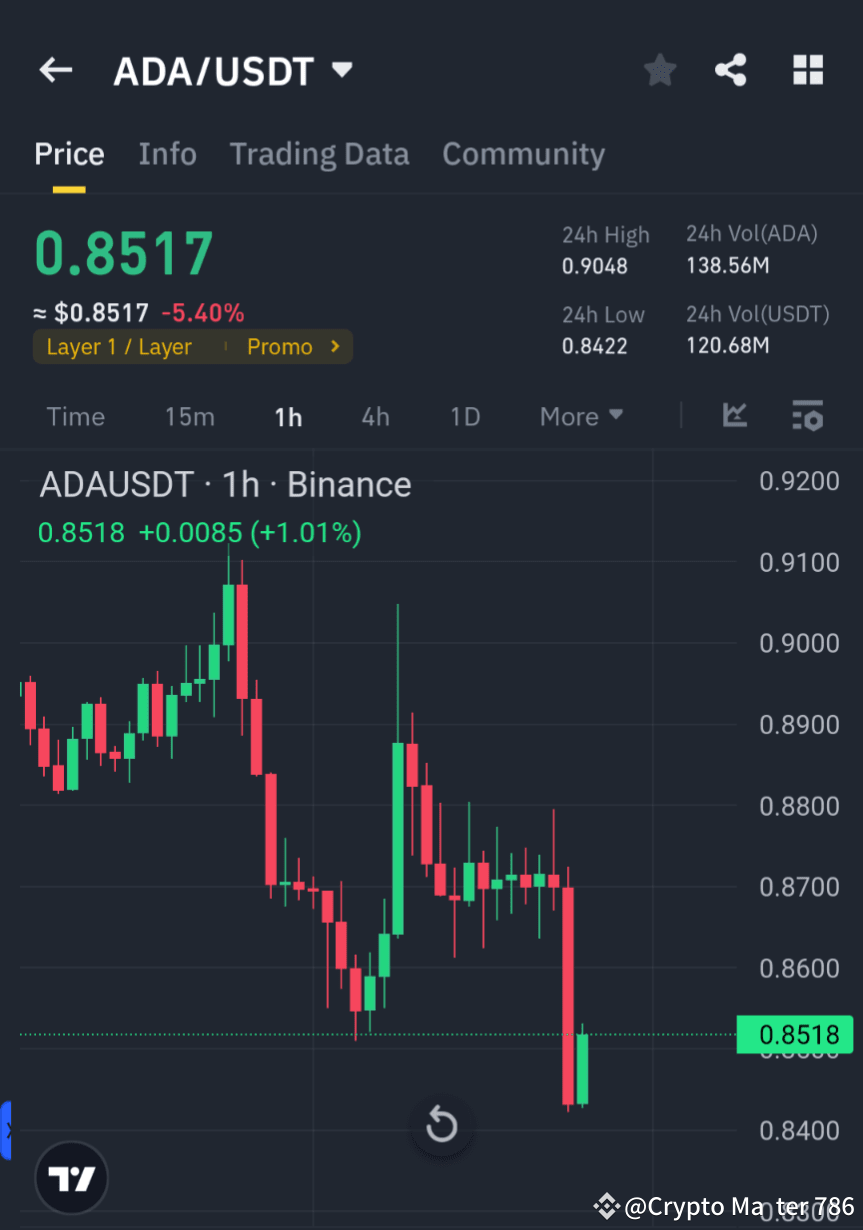The height and width of the screenshot is (1230, 863).
Task: Select the Community tab
Action: tap(523, 154)
